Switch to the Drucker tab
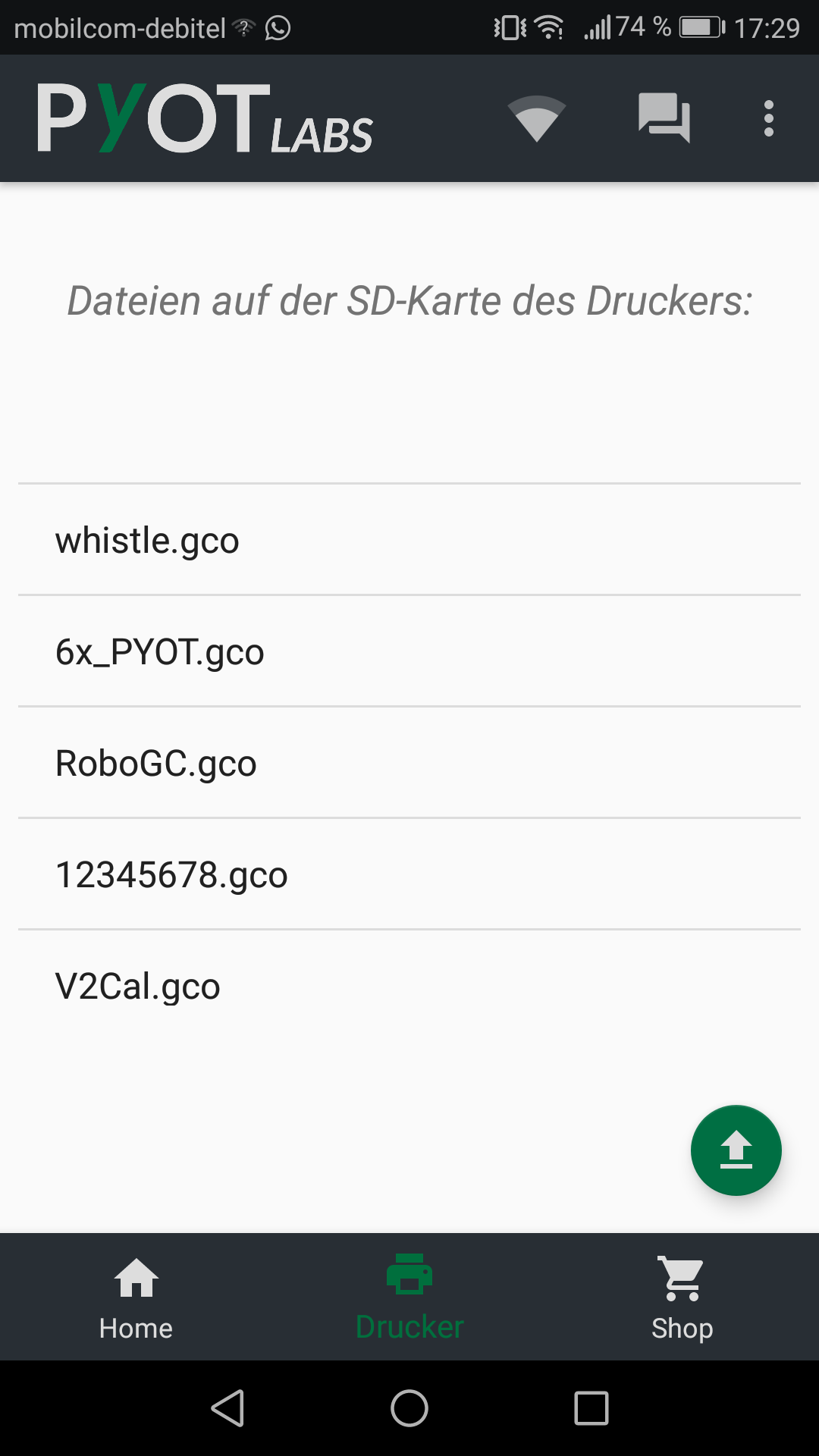This screenshot has height=1456, width=819. tap(409, 1298)
